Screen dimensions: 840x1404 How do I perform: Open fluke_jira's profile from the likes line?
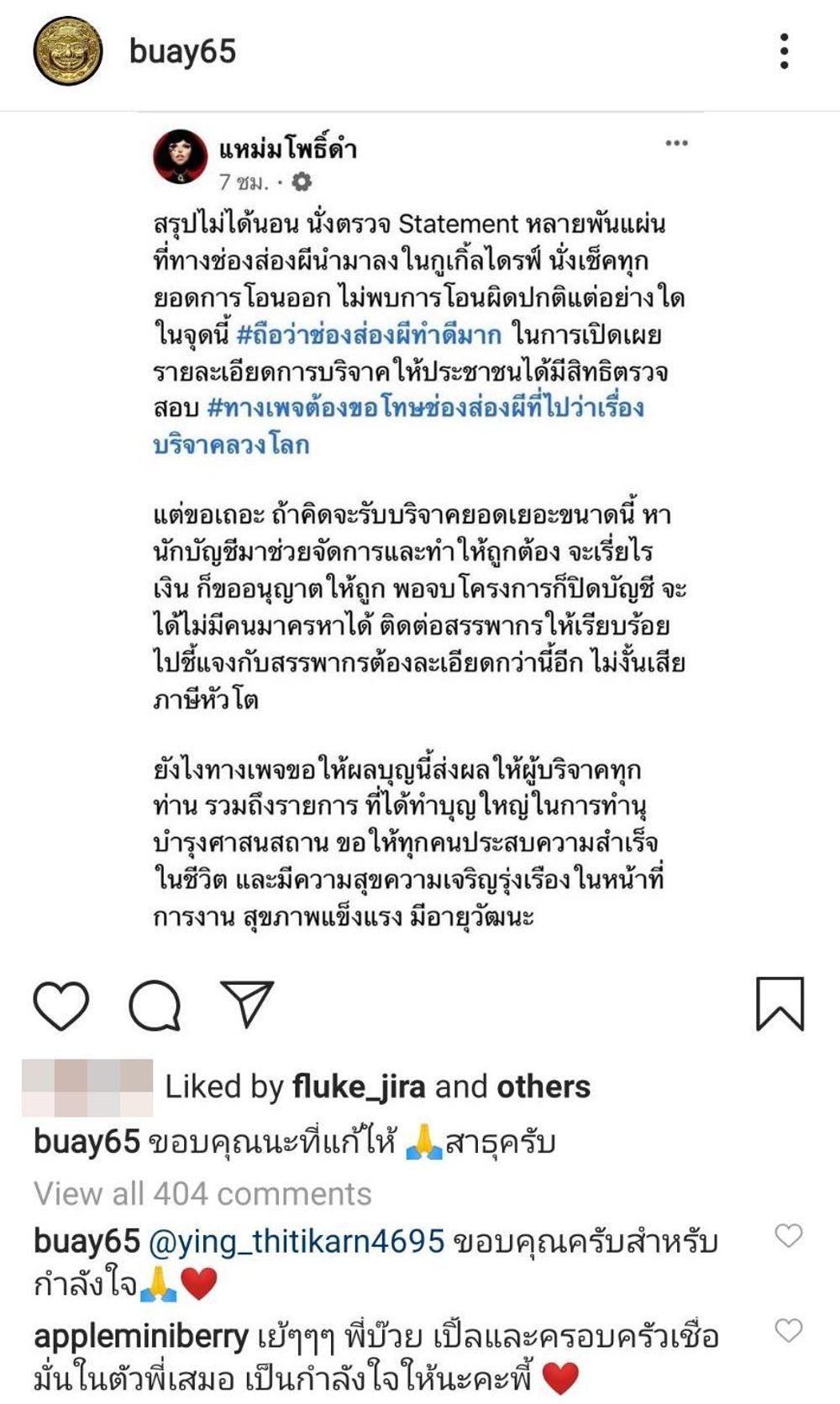pyautogui.click(x=359, y=1086)
